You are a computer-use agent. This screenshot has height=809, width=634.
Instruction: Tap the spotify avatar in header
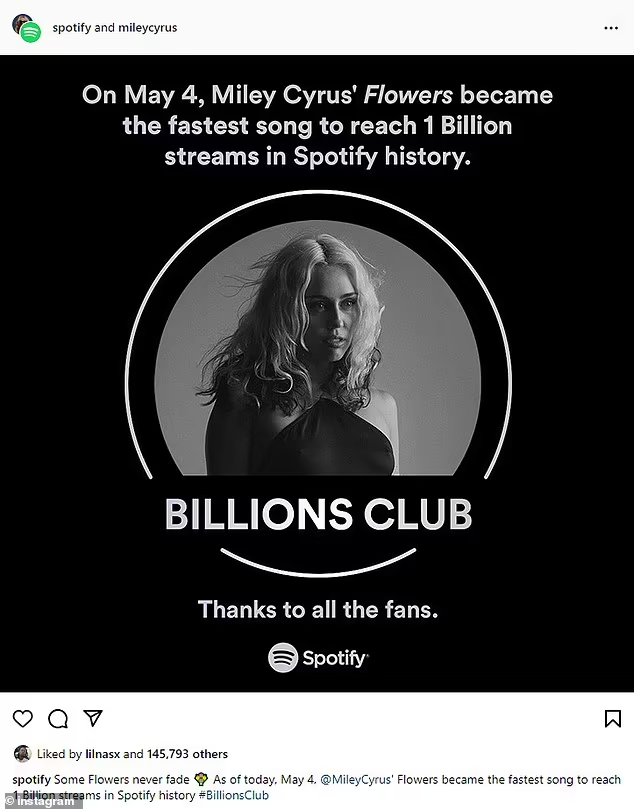pos(28,29)
